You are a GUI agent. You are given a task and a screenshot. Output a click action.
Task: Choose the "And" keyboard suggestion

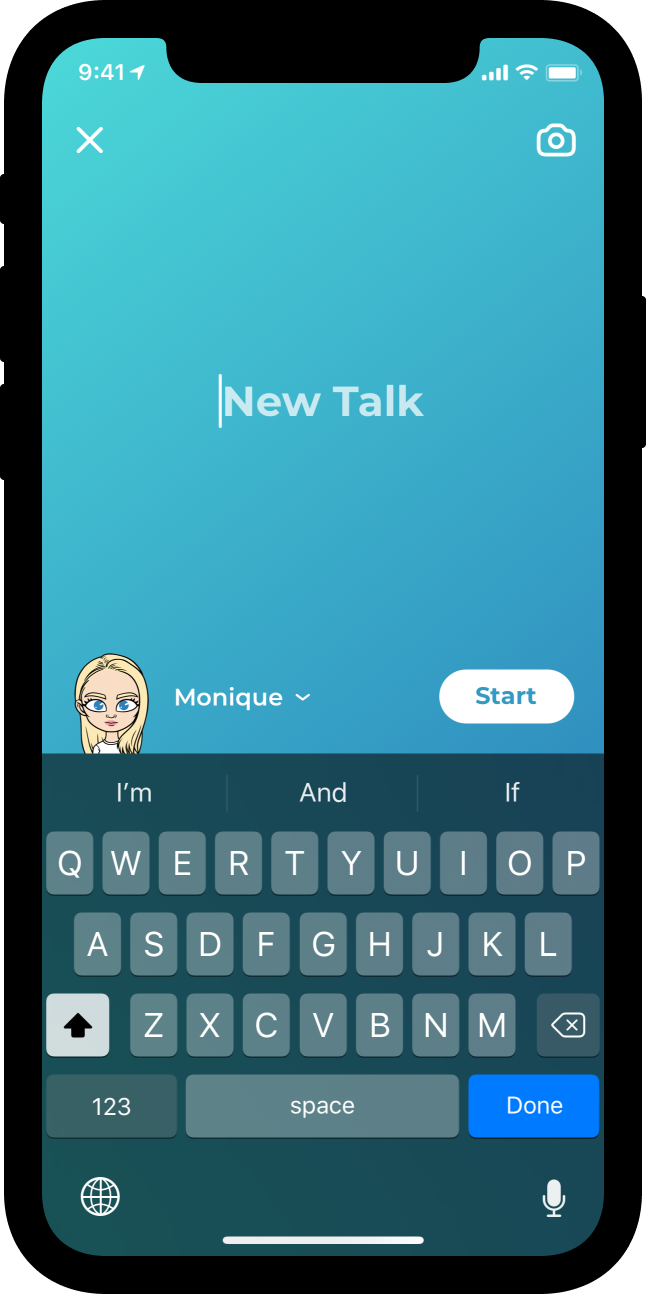click(x=323, y=793)
